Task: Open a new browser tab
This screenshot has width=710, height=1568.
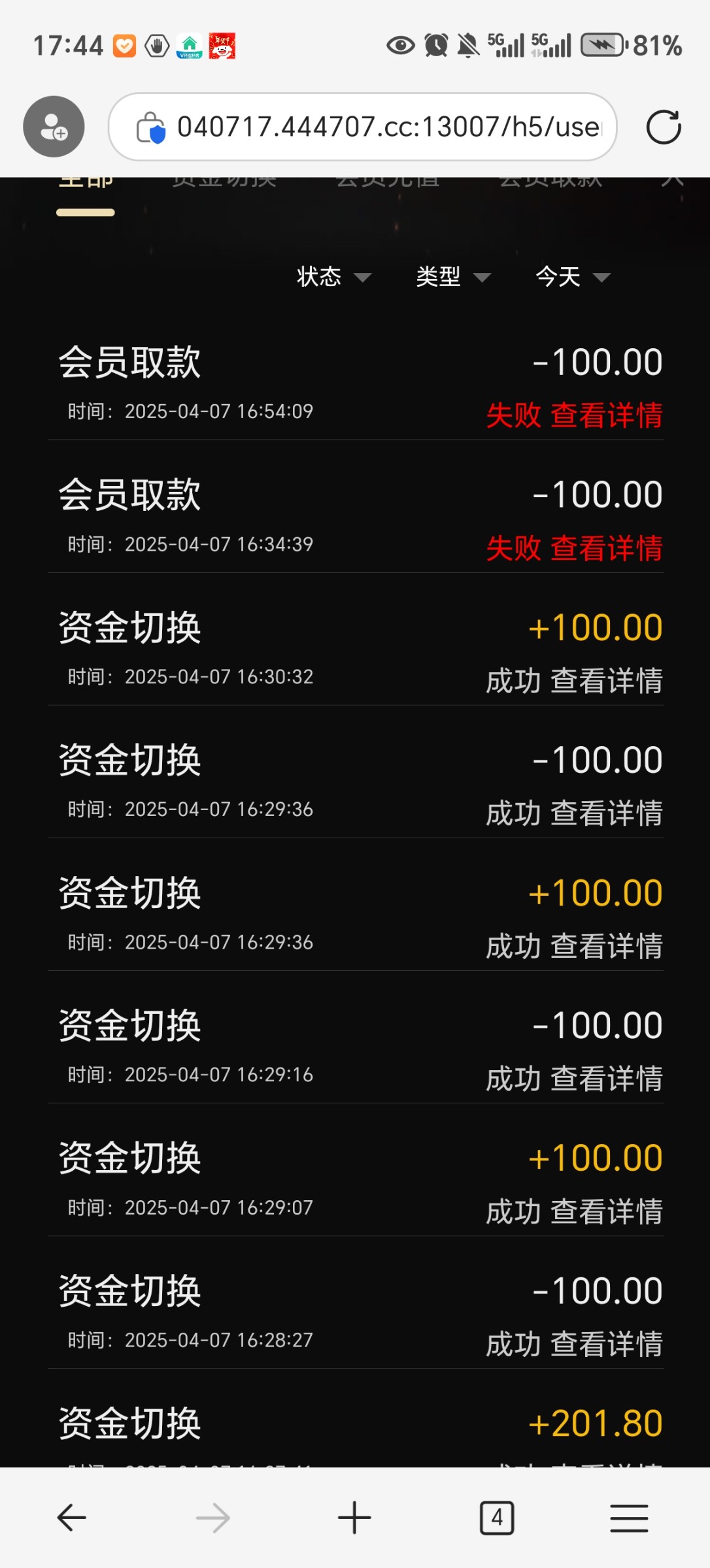Action: (354, 1517)
